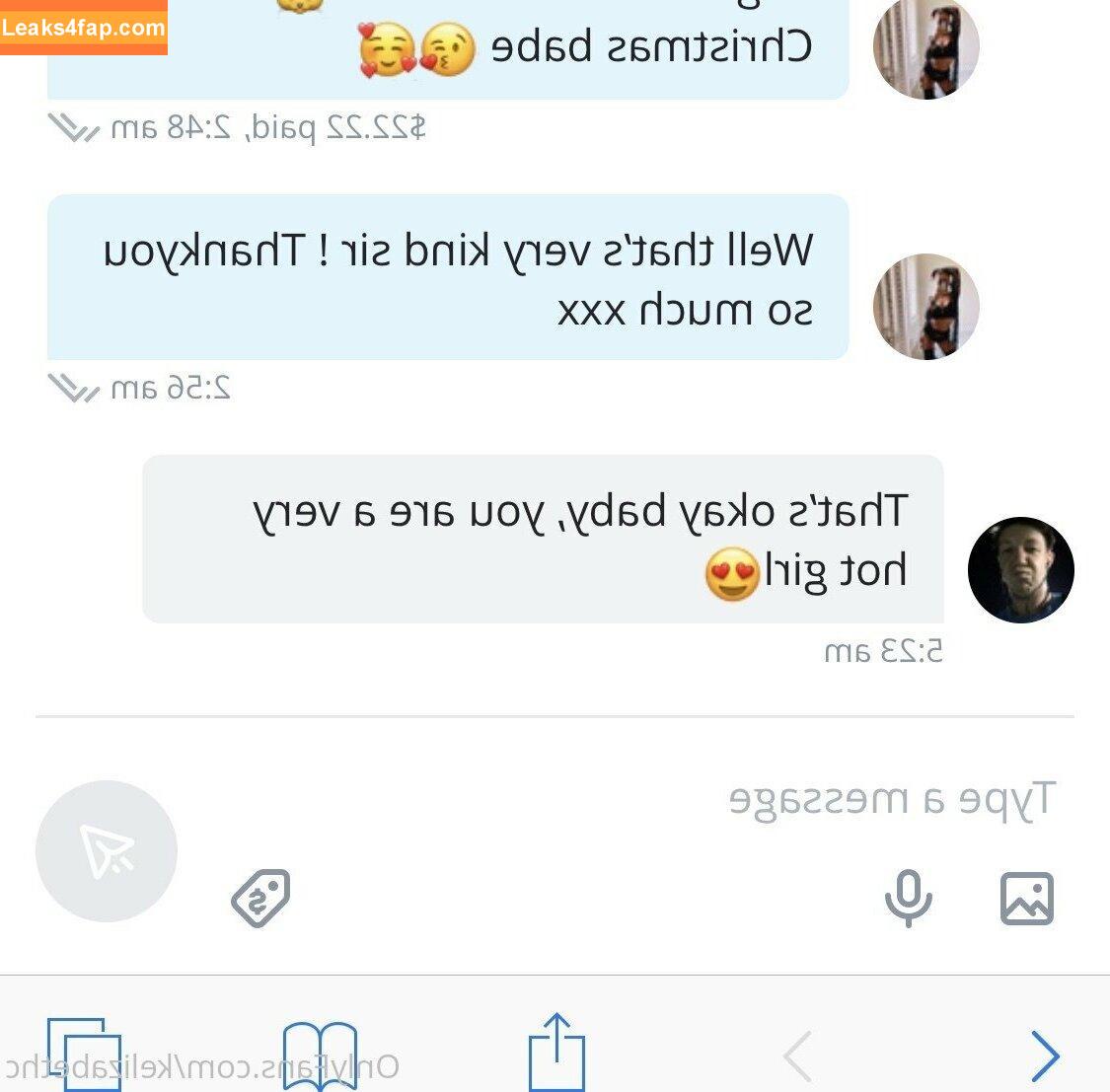
Task: Attach a photo with the image icon
Action: pos(1027,899)
